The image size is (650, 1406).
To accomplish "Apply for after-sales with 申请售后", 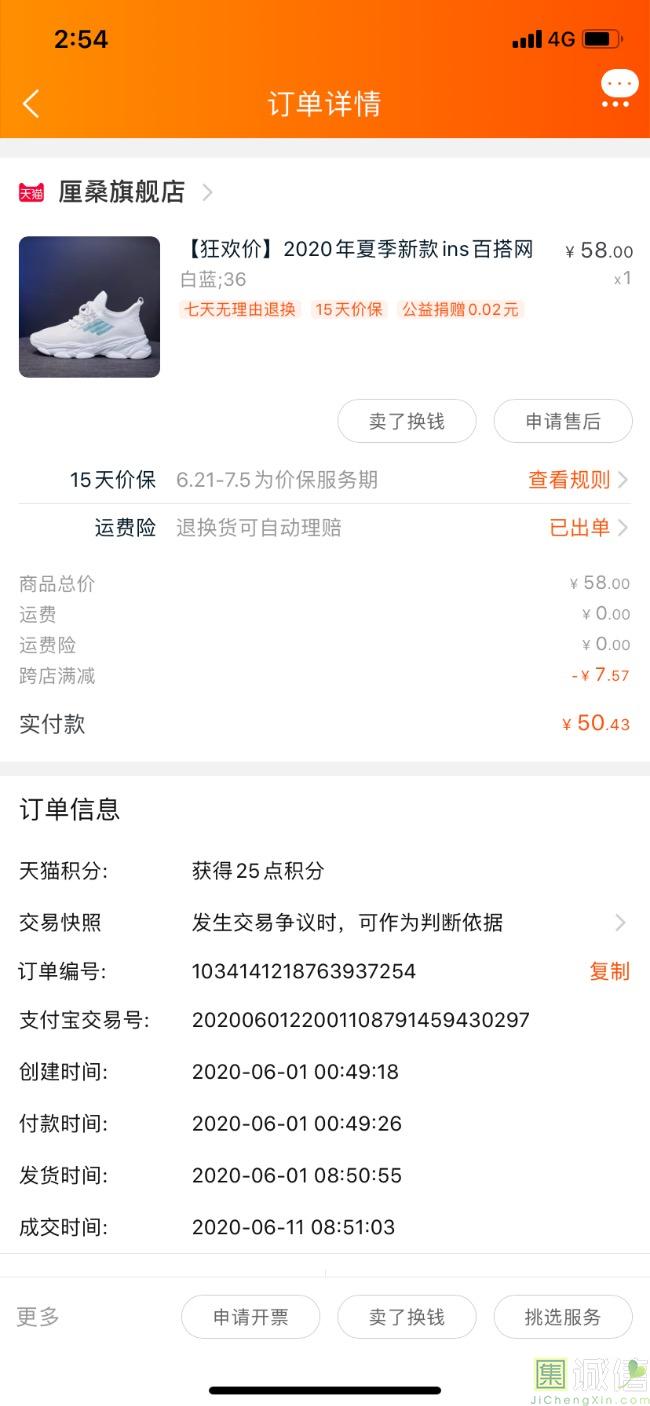I will coord(563,421).
